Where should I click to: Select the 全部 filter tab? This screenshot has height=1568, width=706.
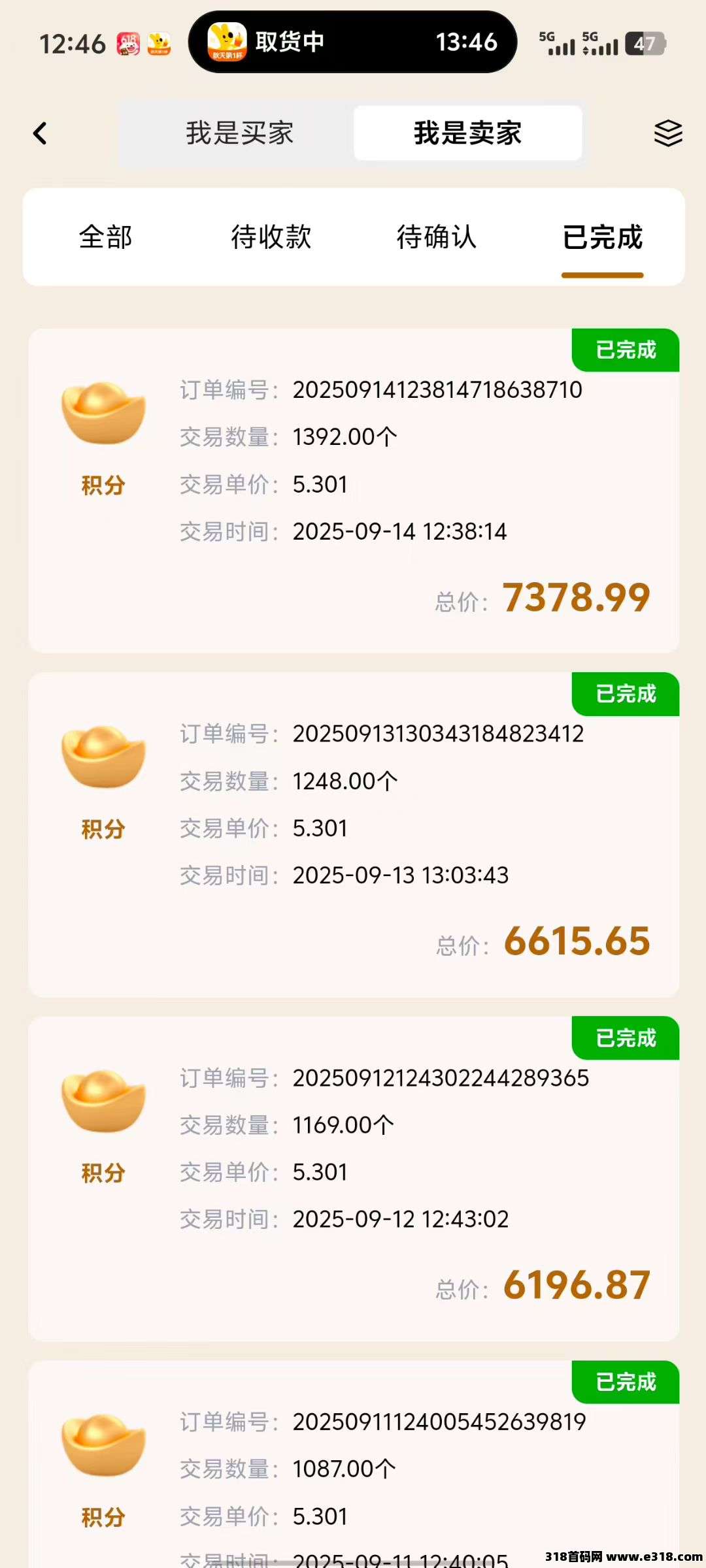[x=106, y=238]
